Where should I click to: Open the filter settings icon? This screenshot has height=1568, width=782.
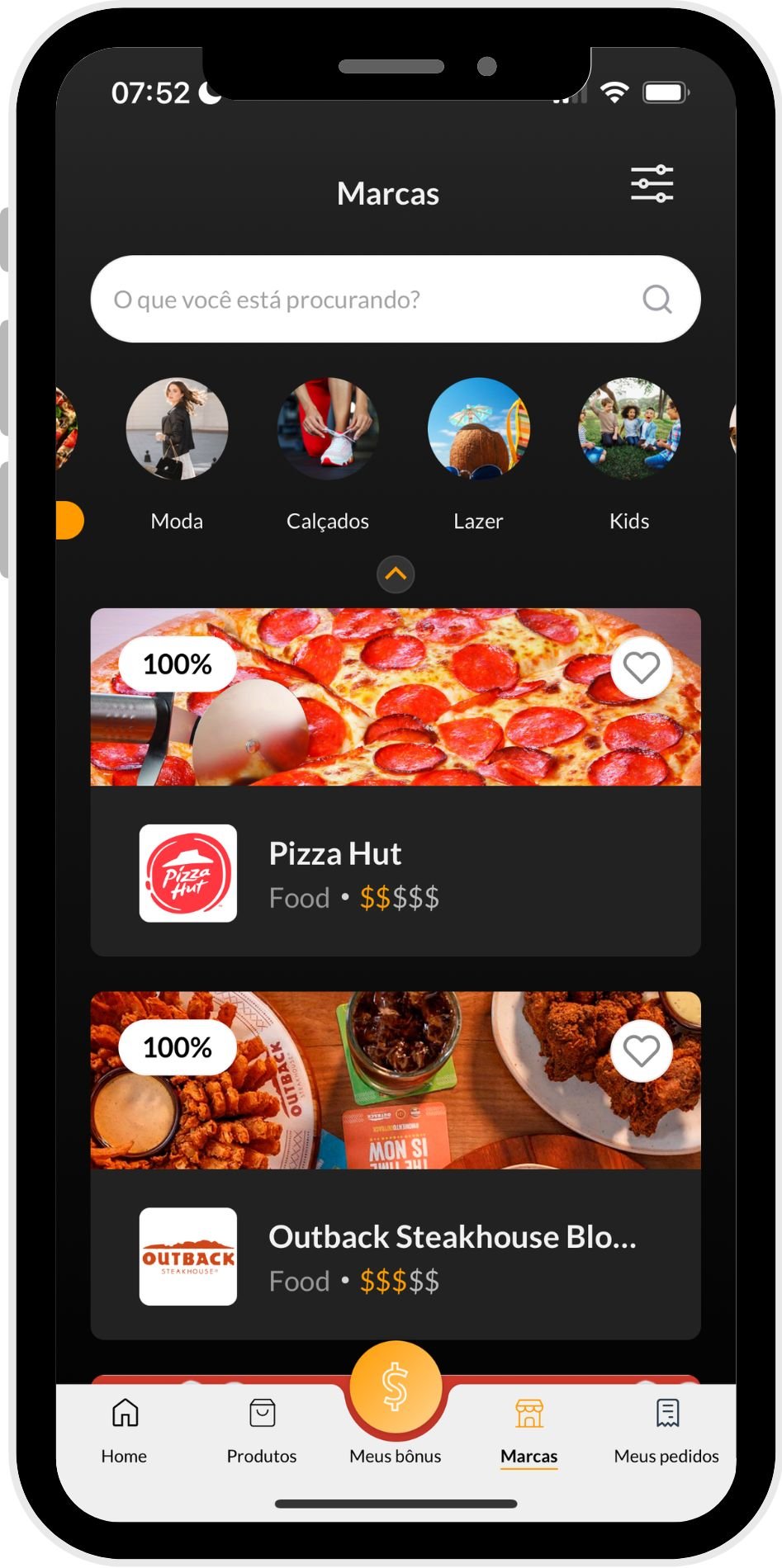pyautogui.click(x=652, y=184)
